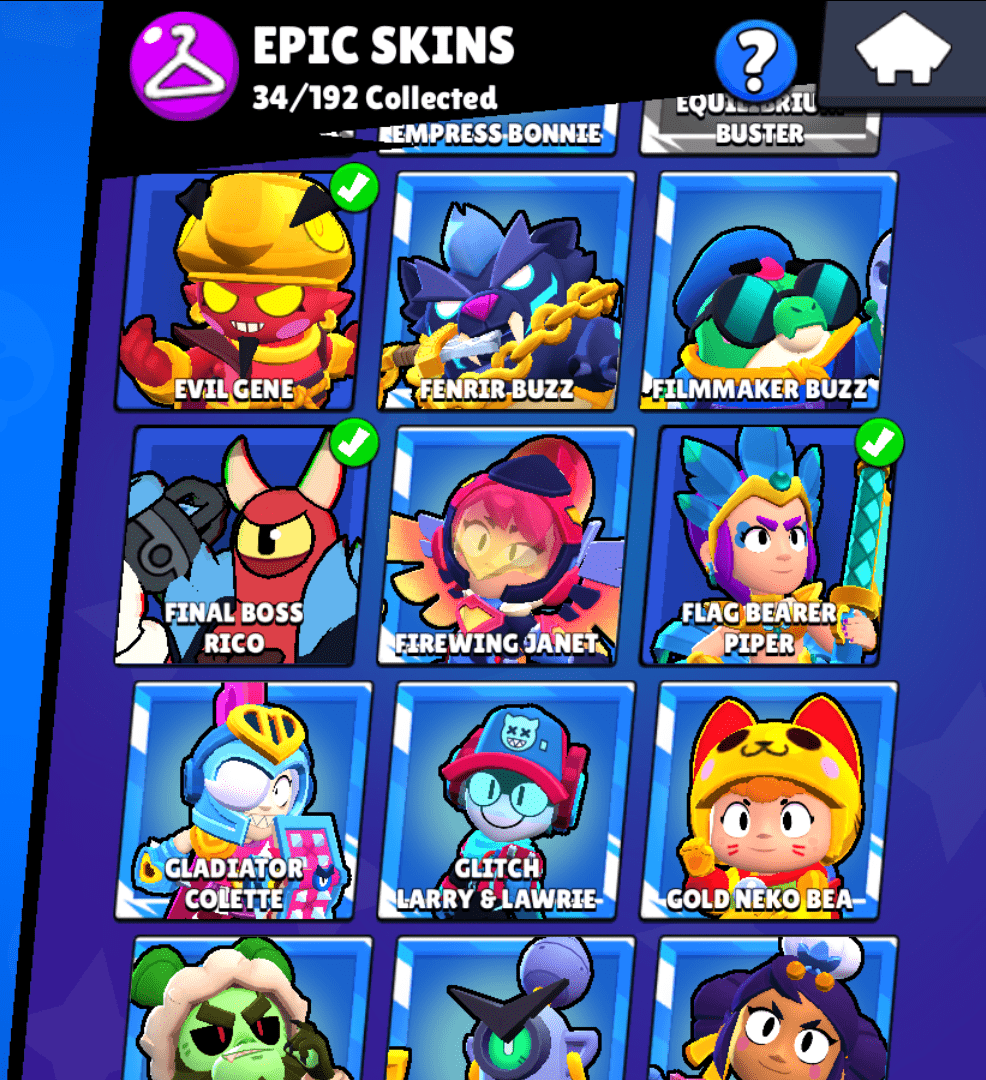
Task: Open the Final Boss Rico skin
Action: (243, 547)
